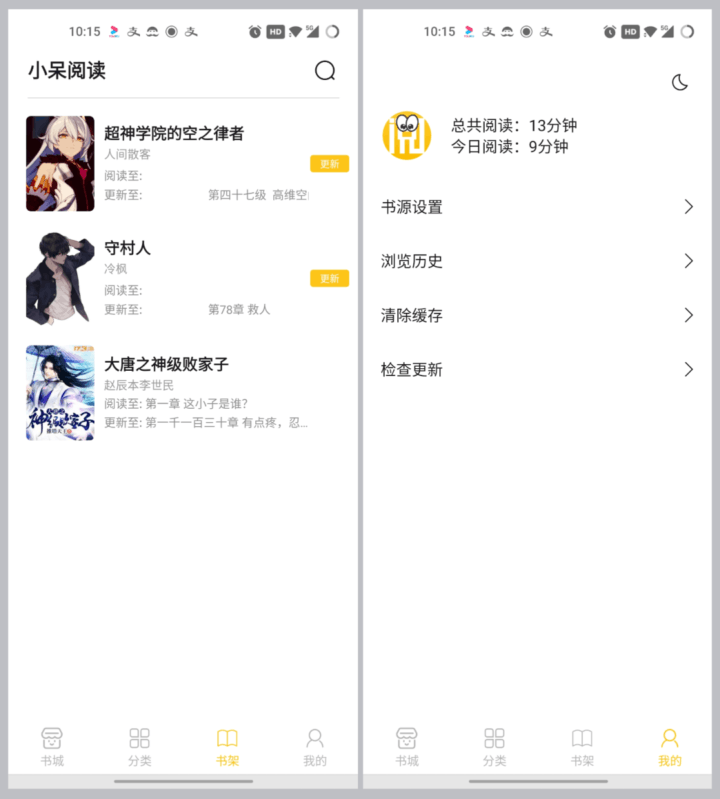The image size is (720, 799).
Task: Open the book 大唐之神级败家子
Action: (x=166, y=364)
